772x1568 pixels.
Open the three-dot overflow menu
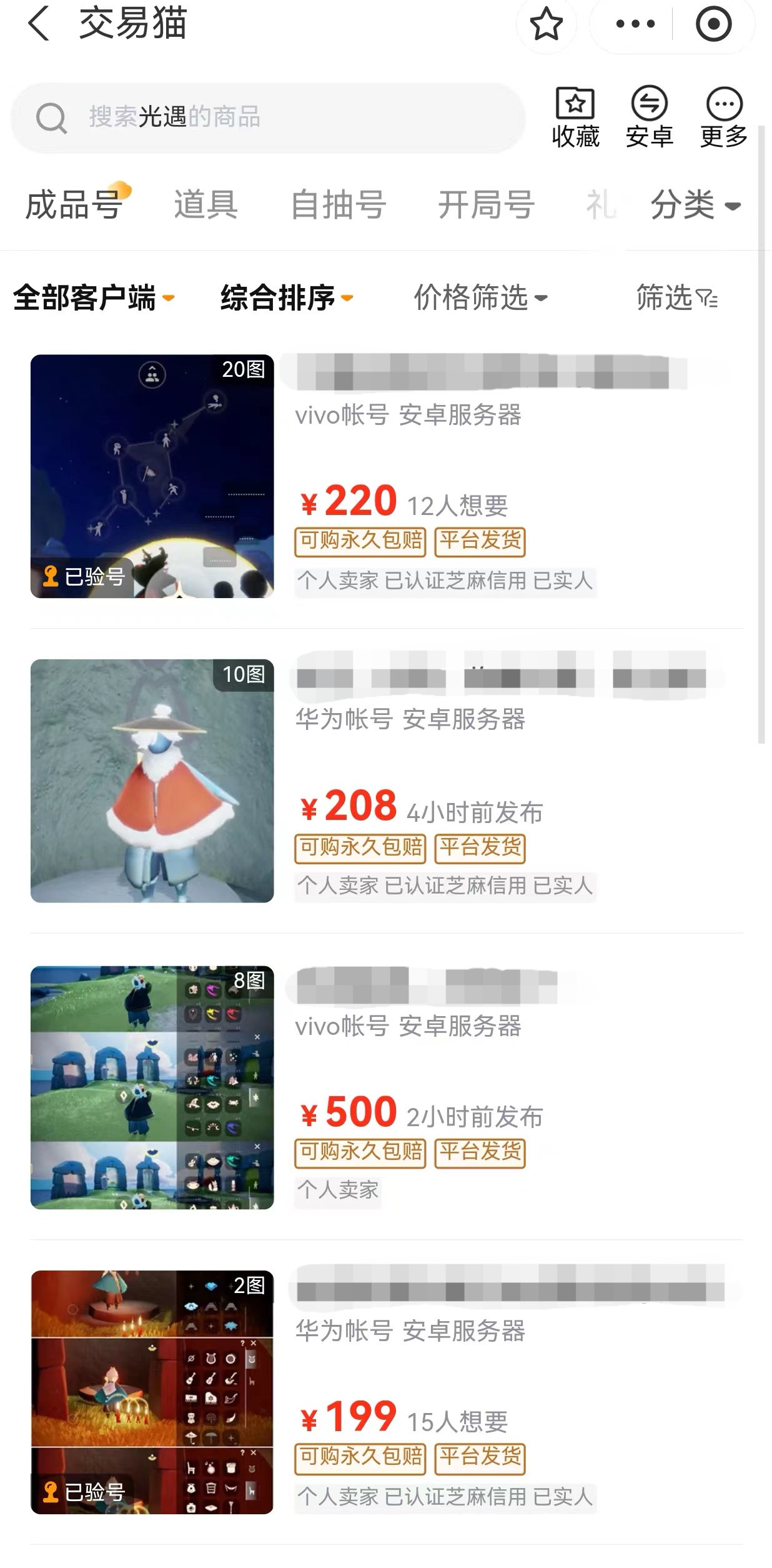635,24
